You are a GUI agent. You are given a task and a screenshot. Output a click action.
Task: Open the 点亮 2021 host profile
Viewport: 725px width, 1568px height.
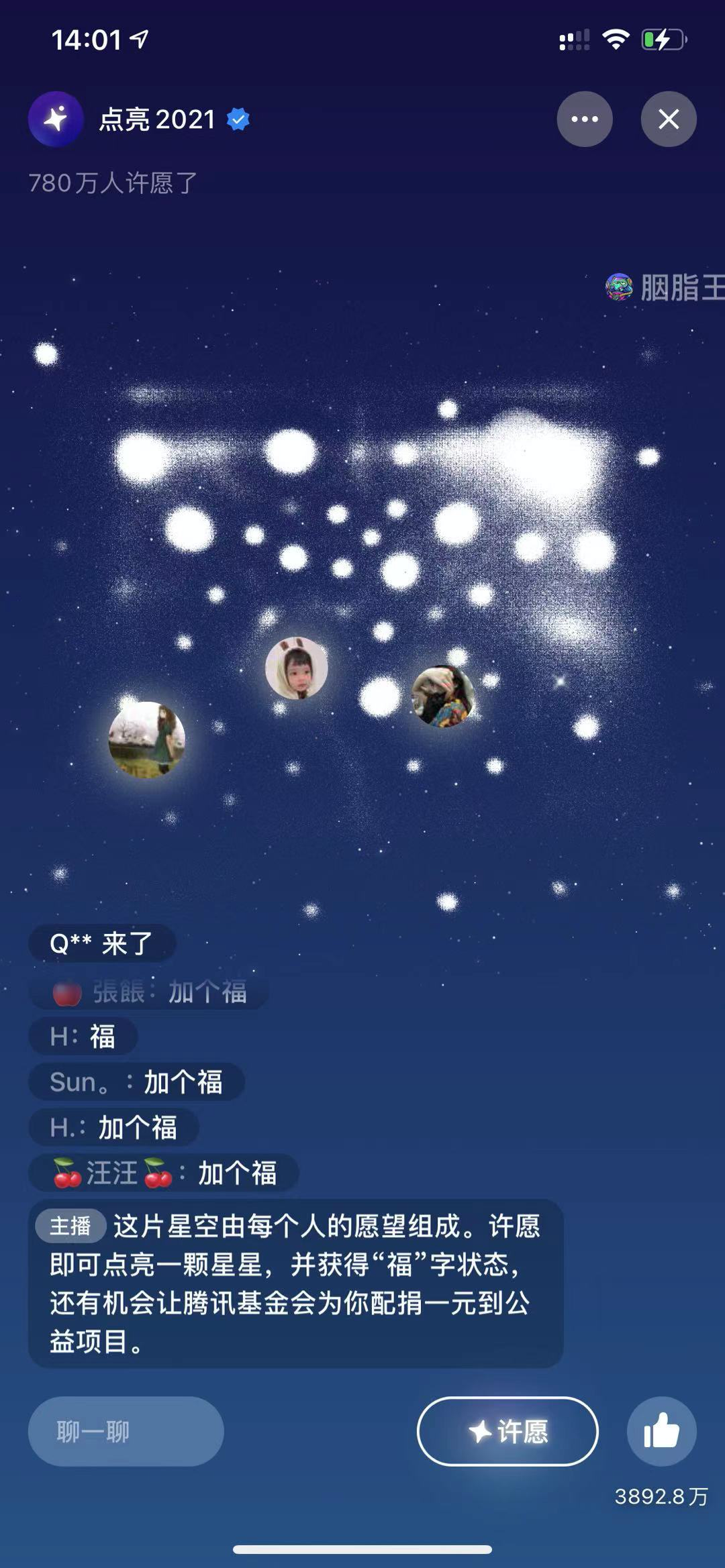(x=56, y=119)
